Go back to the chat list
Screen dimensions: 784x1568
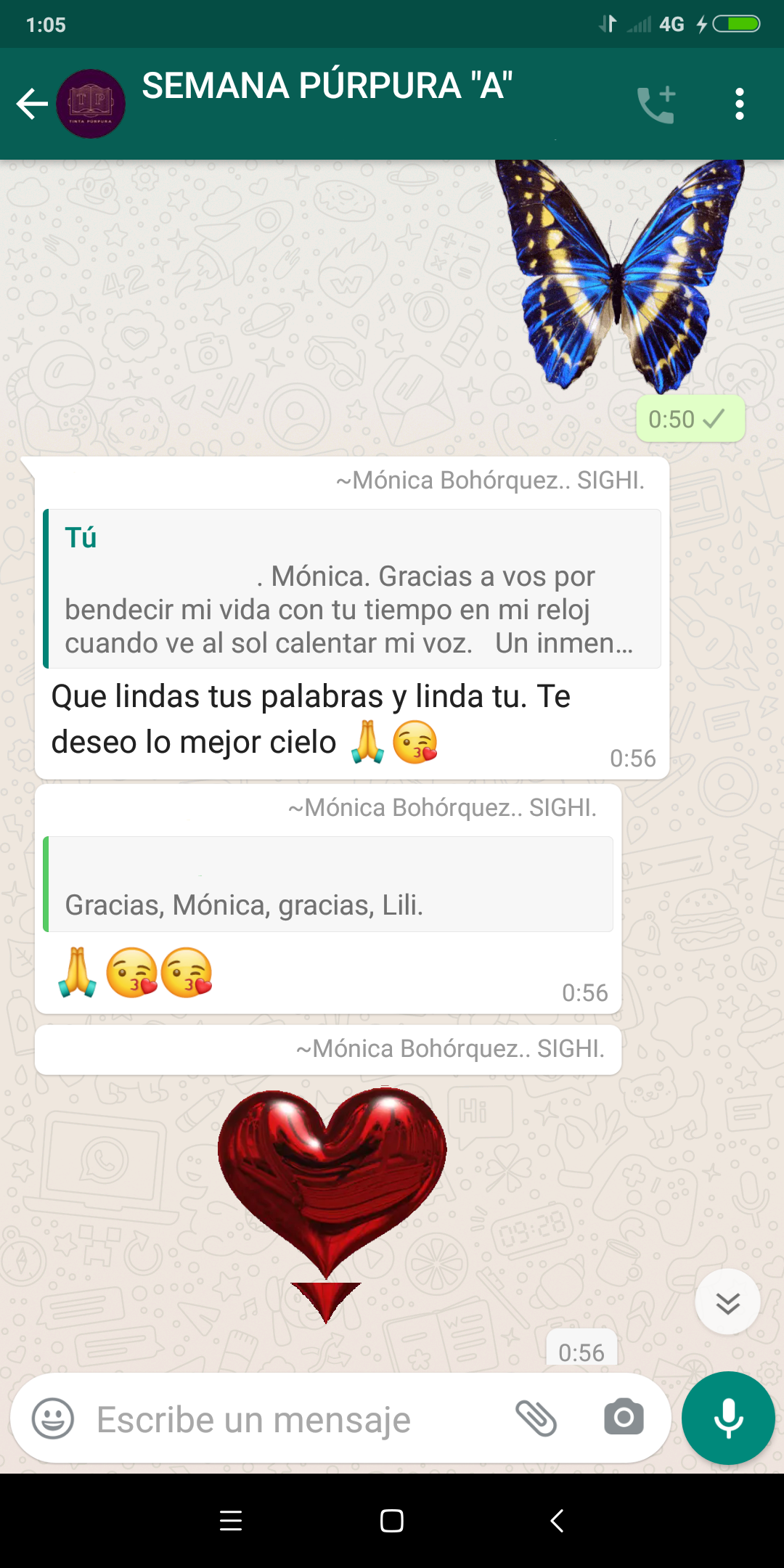[x=32, y=104]
